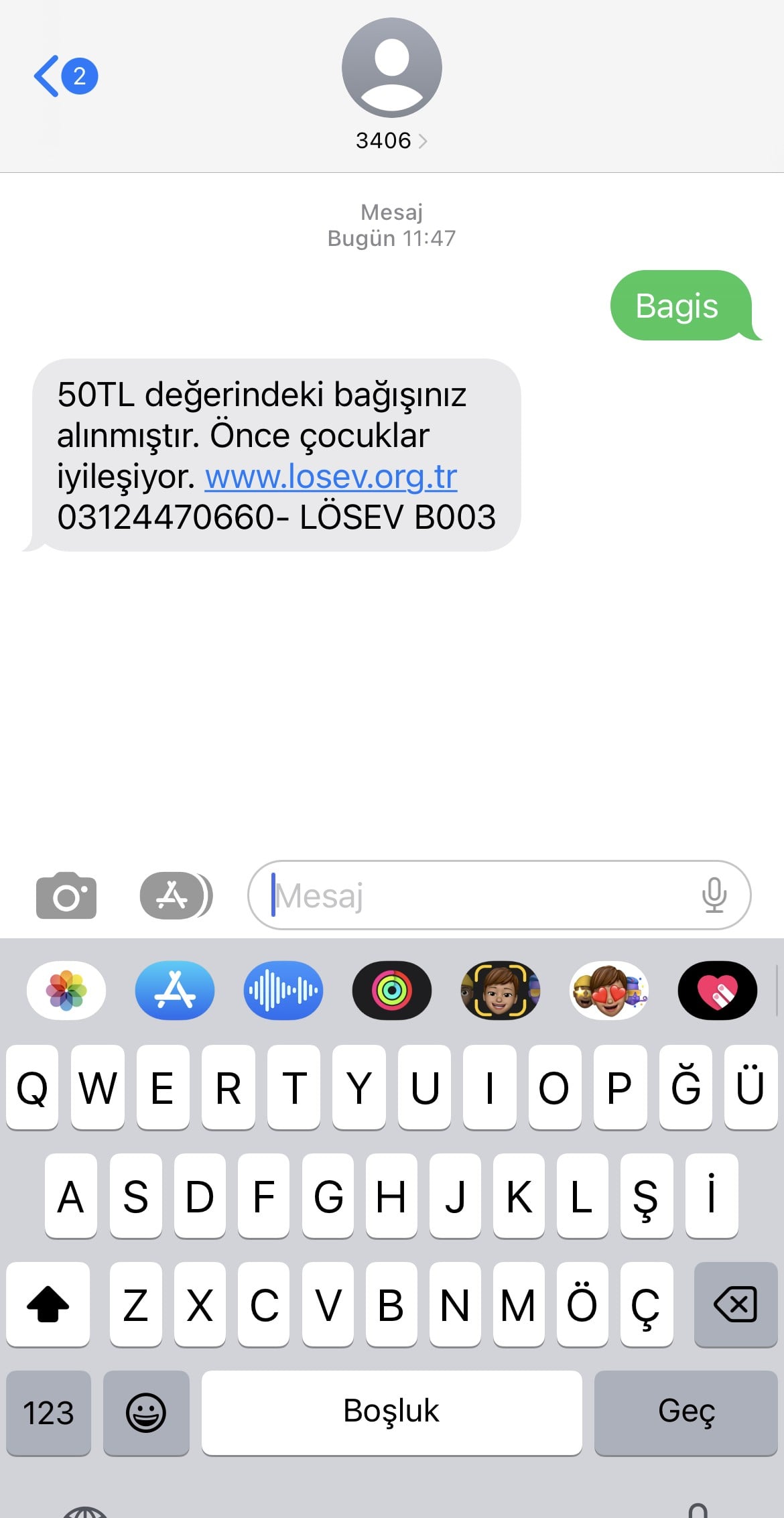Hit the backspace key
This screenshot has height=1518, width=784.
click(735, 1304)
